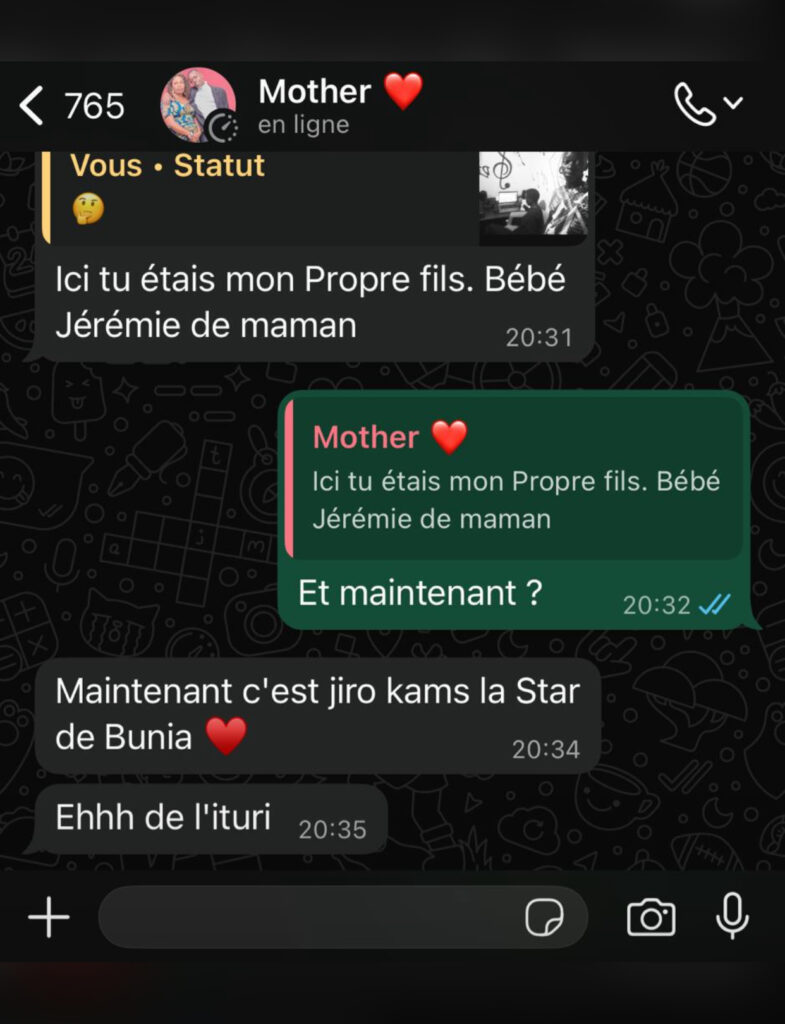Start a call with Mother
Screen dimensions: 785x1024
coord(697,104)
